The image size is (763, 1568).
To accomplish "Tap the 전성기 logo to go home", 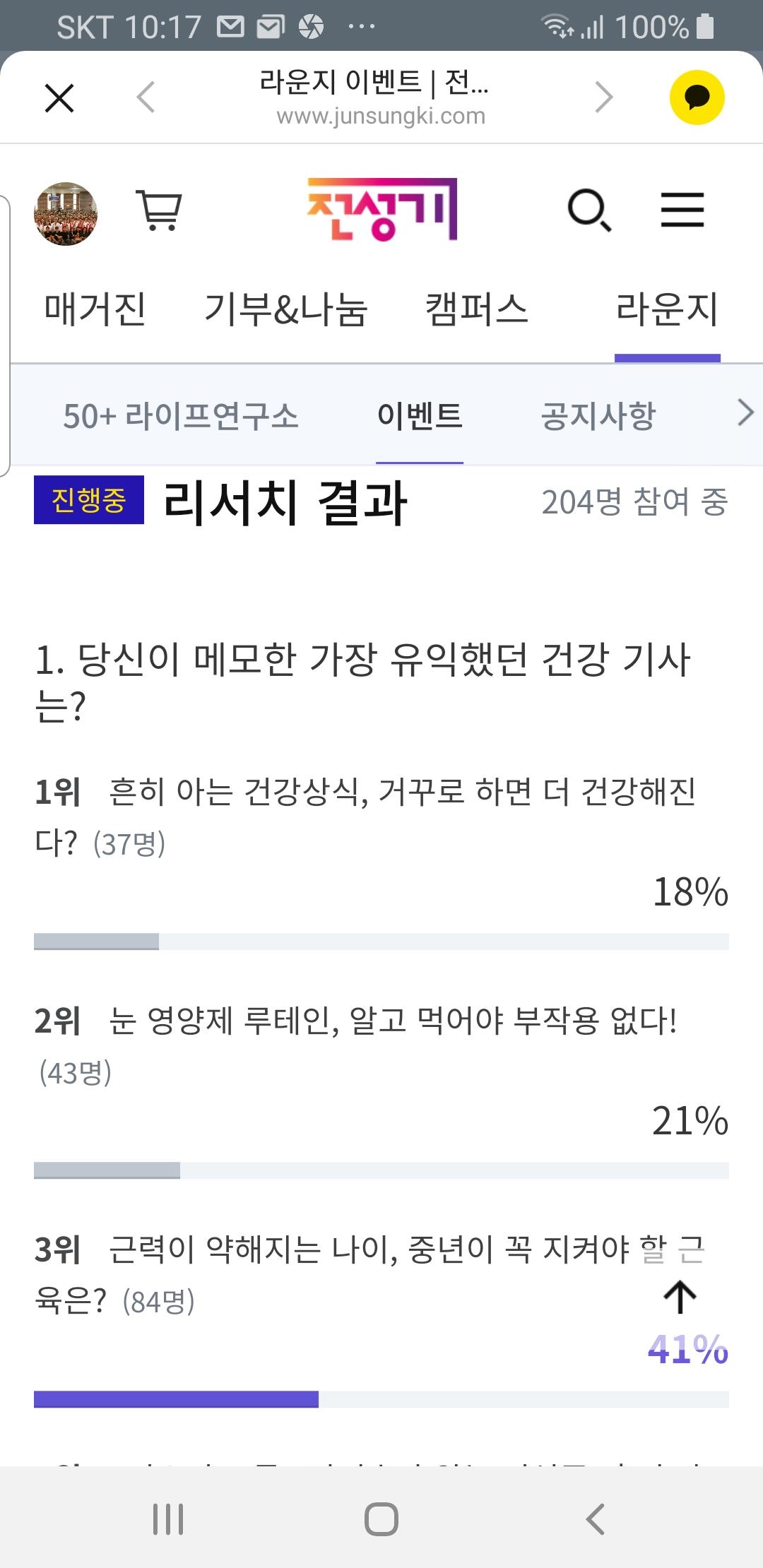I will 382,209.
